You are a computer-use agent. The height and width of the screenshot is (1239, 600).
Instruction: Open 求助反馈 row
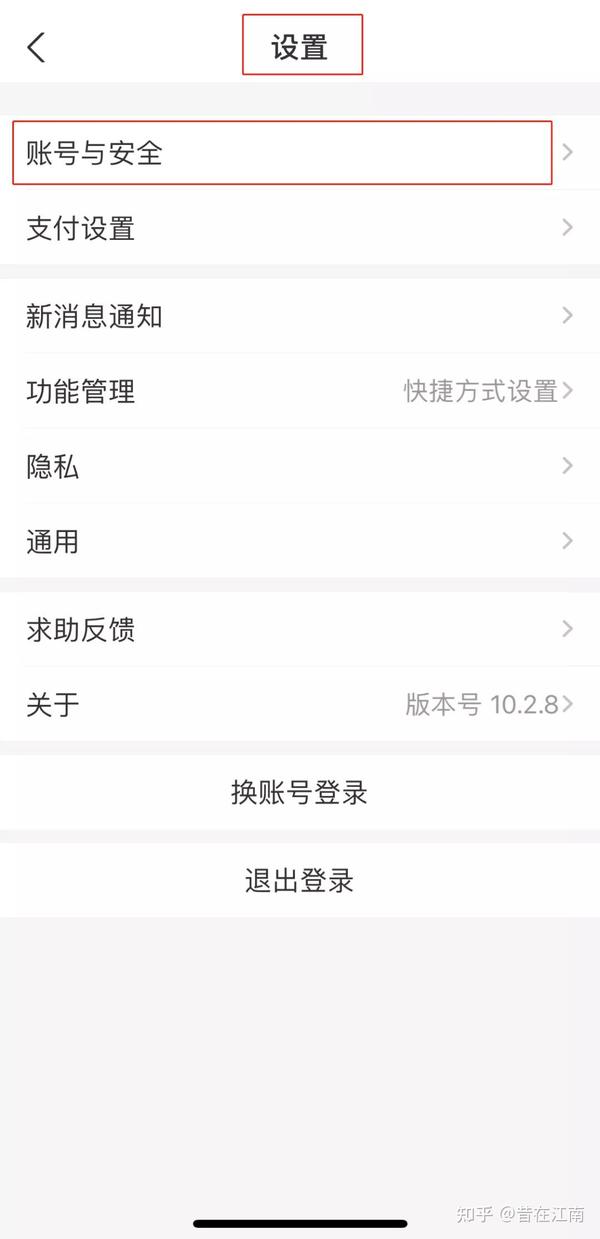300,629
